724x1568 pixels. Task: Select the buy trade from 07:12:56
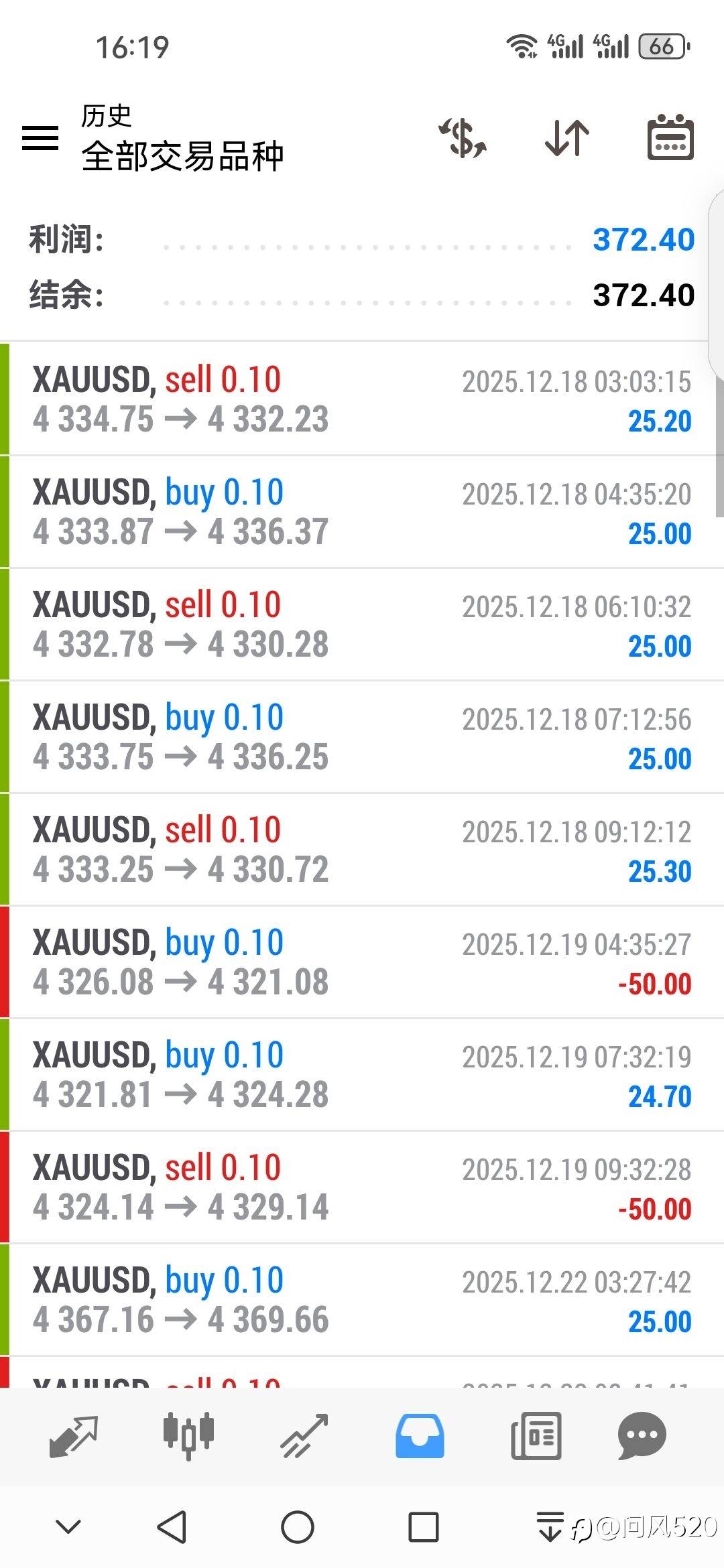pos(362,737)
